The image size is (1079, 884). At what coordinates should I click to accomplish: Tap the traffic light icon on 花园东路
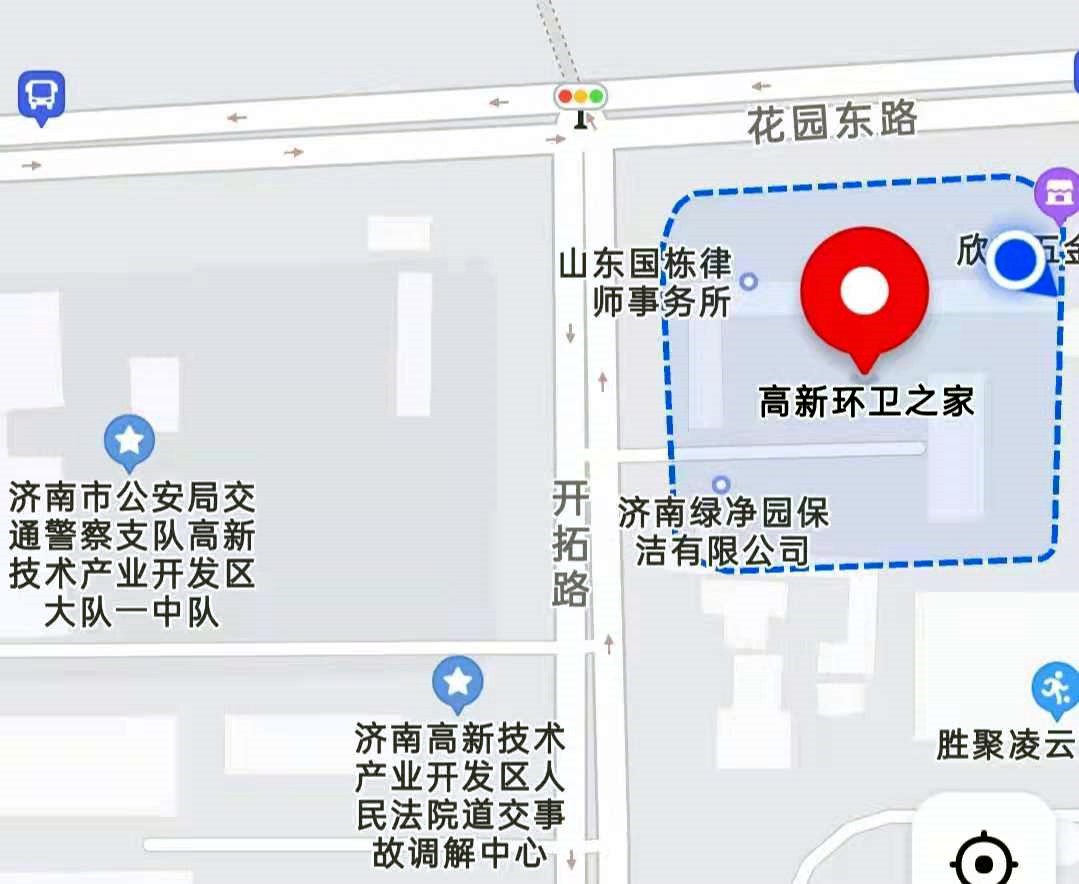point(581,98)
